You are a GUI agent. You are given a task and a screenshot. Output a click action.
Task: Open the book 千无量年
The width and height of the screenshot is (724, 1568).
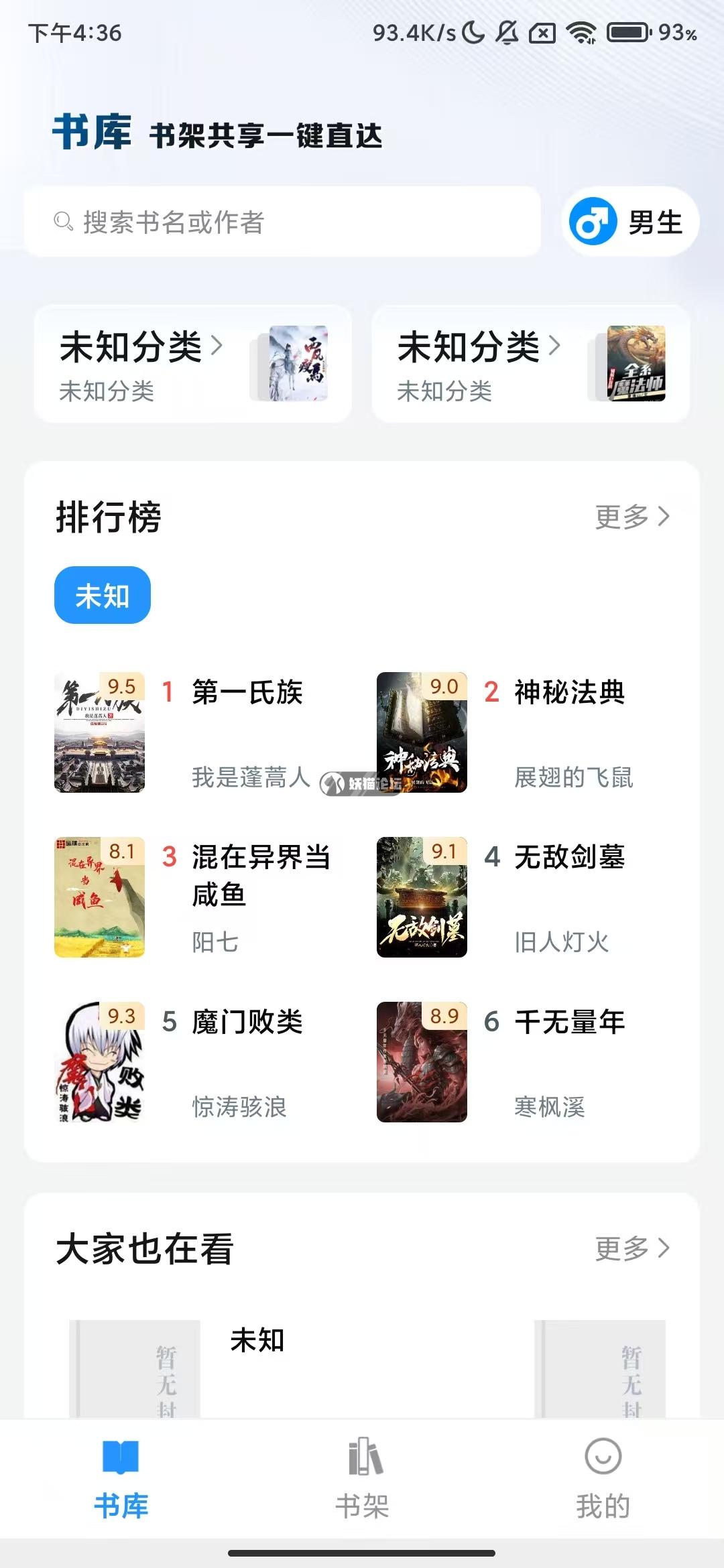tap(568, 1022)
